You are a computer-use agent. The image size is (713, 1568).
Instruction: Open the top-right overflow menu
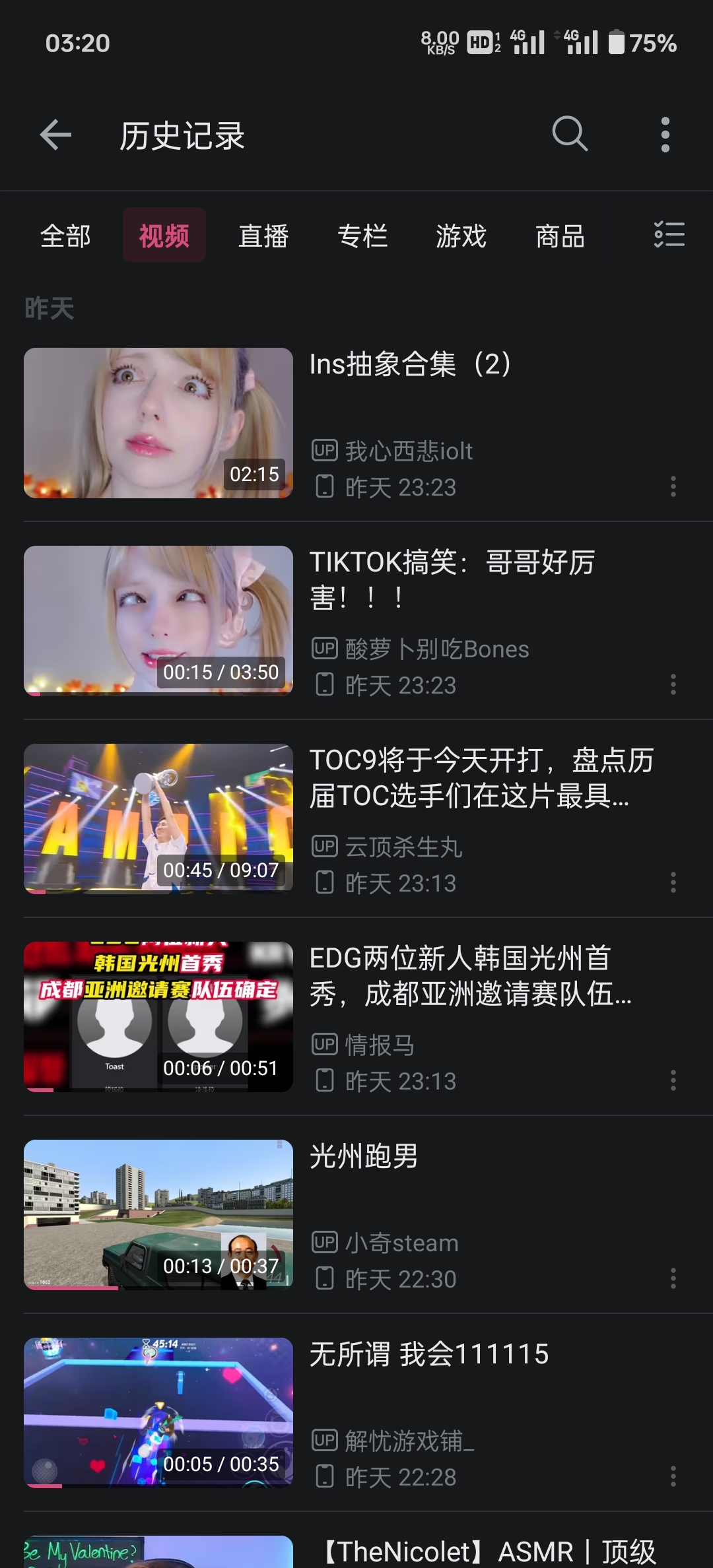point(665,135)
